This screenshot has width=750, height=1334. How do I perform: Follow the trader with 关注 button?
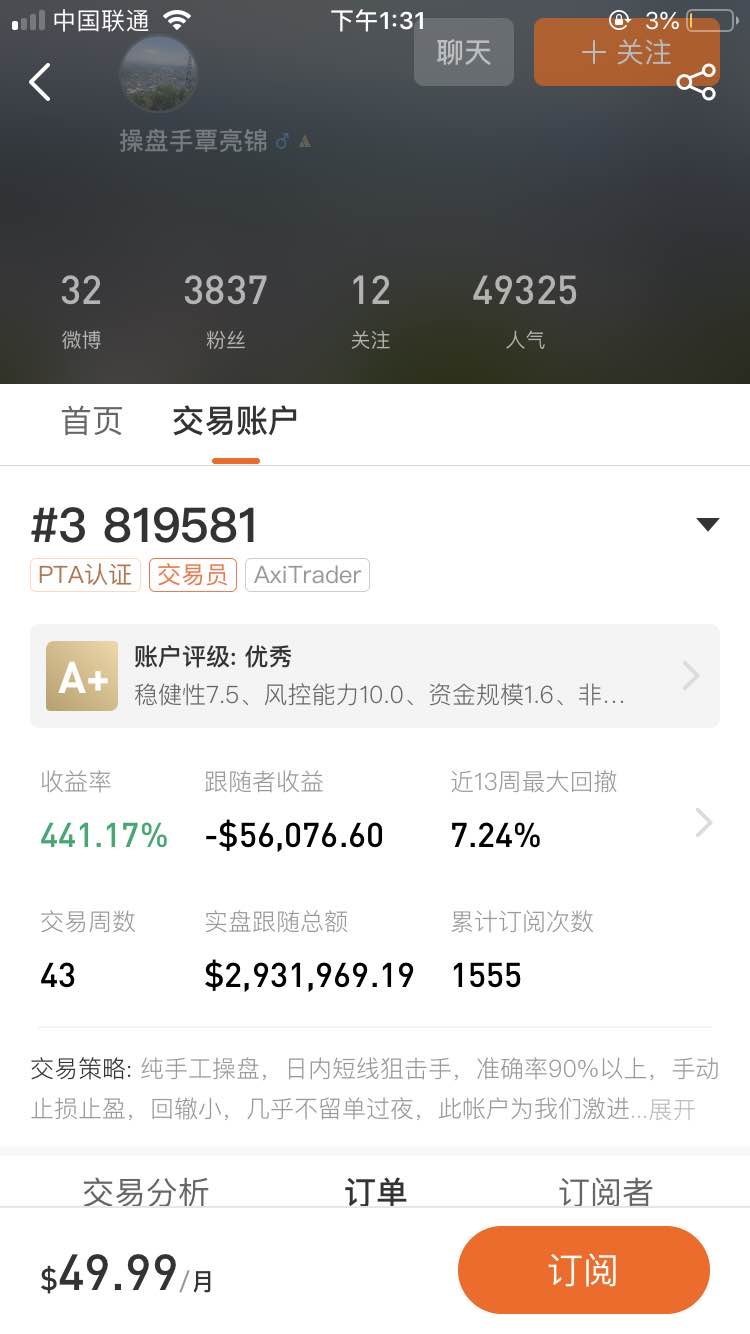point(626,51)
